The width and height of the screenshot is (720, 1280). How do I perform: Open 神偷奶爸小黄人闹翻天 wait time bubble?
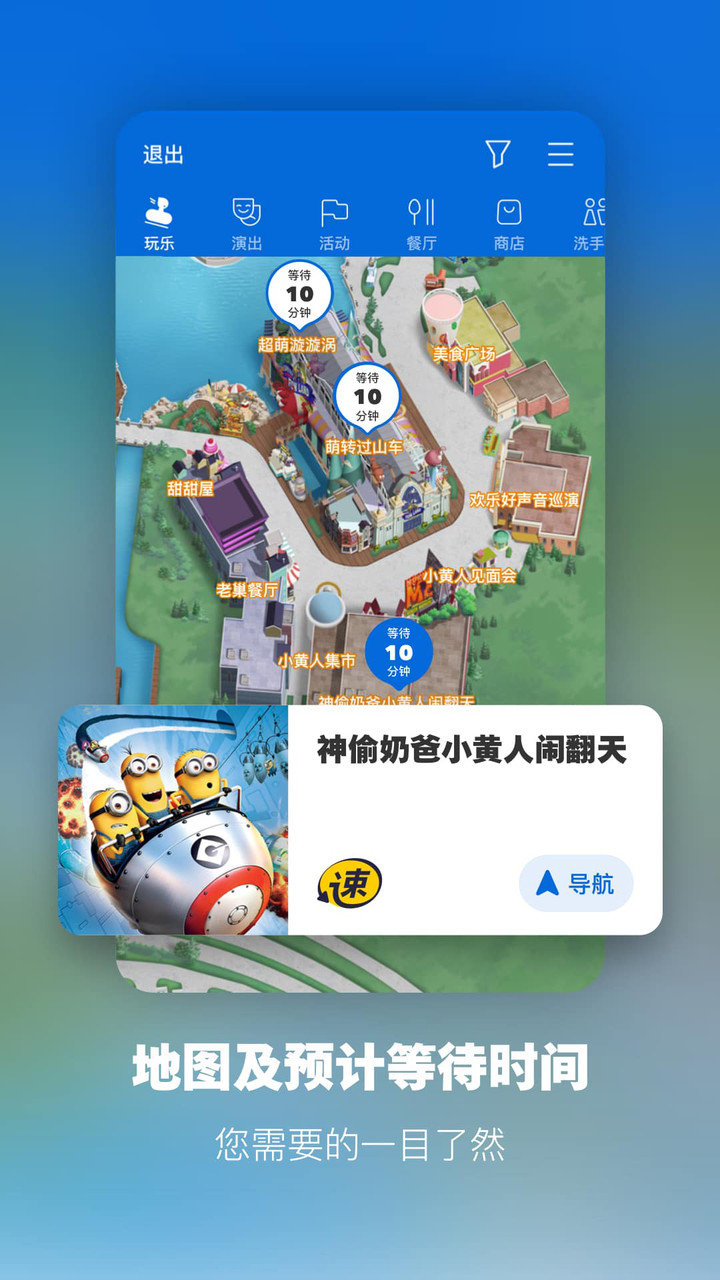pos(398,650)
